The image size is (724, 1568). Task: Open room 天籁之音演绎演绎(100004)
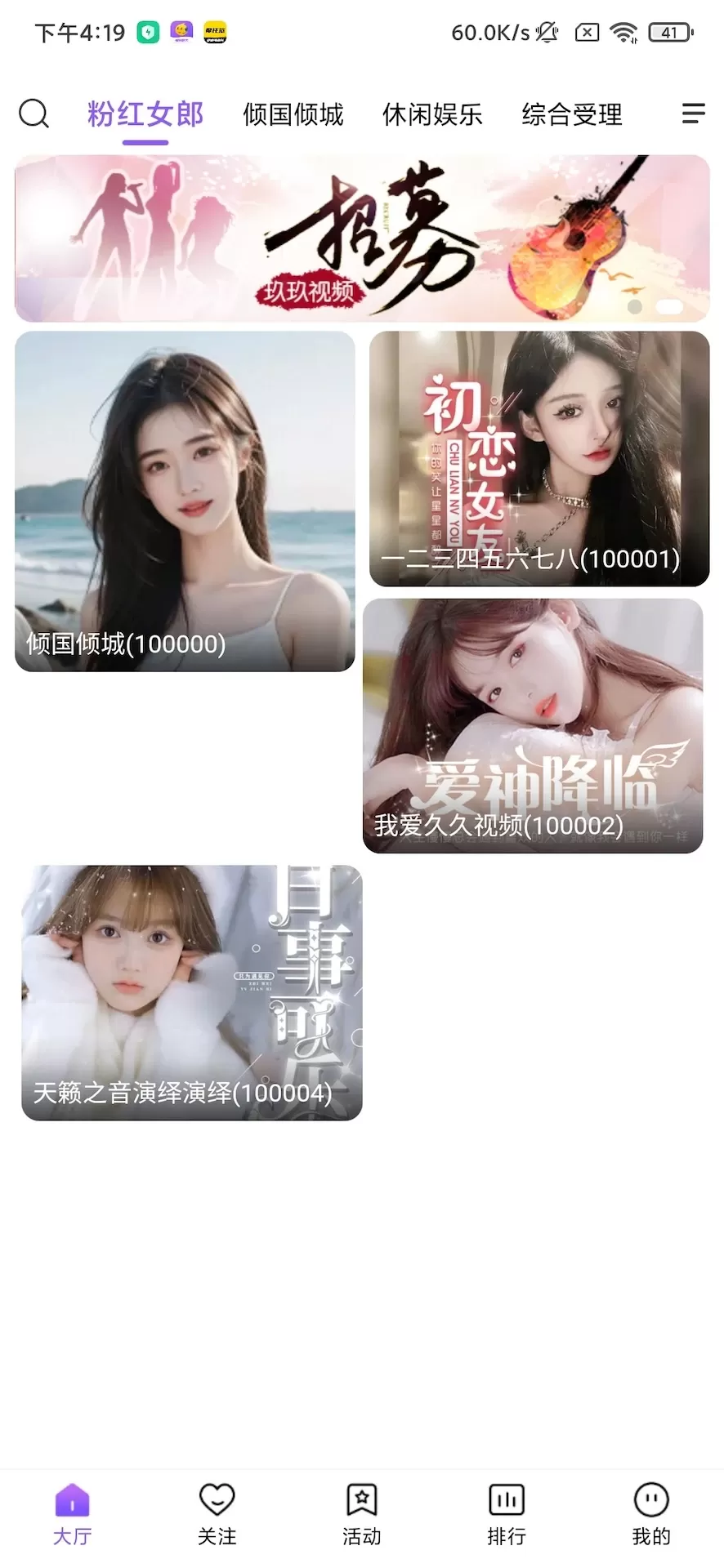191,992
